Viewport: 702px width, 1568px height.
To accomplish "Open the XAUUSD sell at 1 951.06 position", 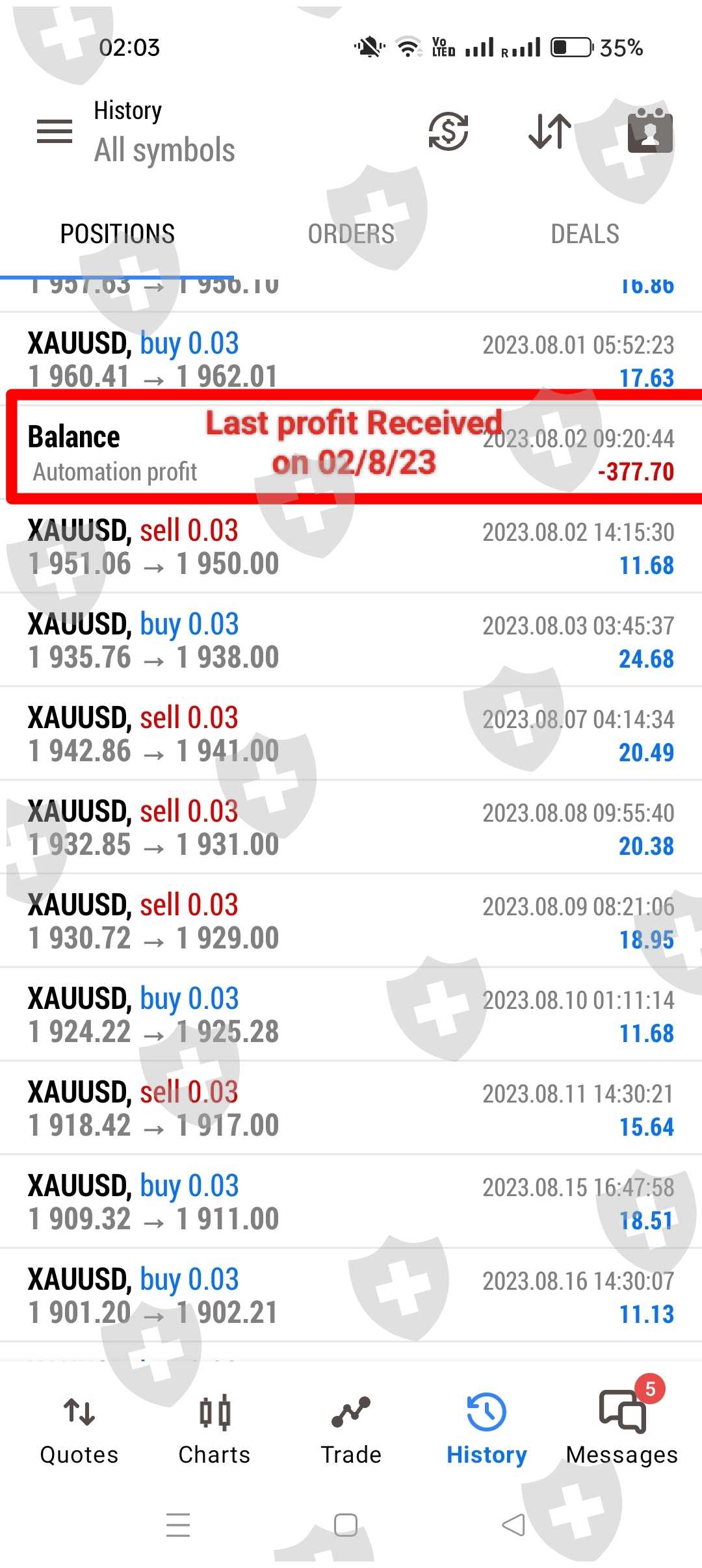I will tap(351, 547).
